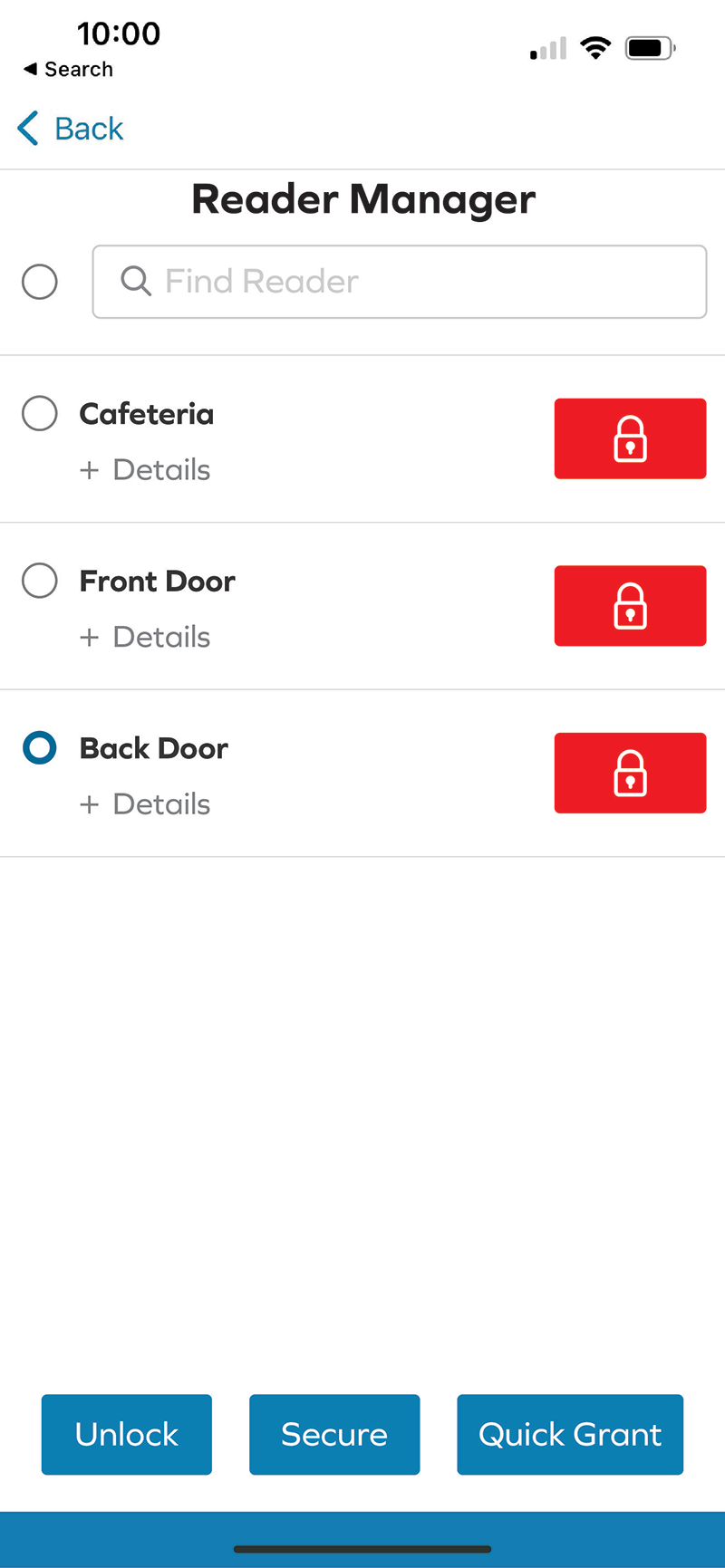Deselect the Back Door reader
The image size is (725, 1568).
(40, 748)
